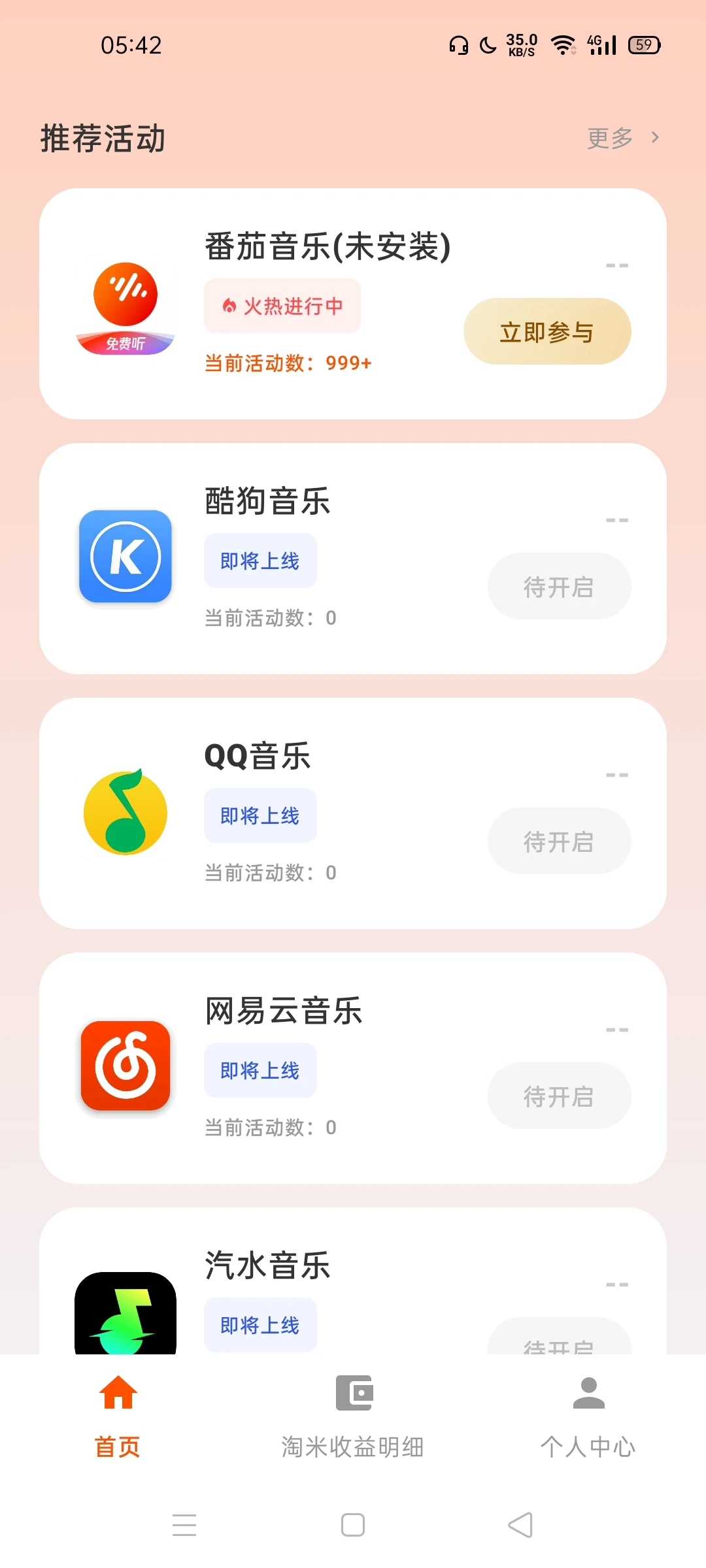Tap the 当前活动数：999+ counter text
Viewport: 706px width, 1568px height.
coord(286,362)
